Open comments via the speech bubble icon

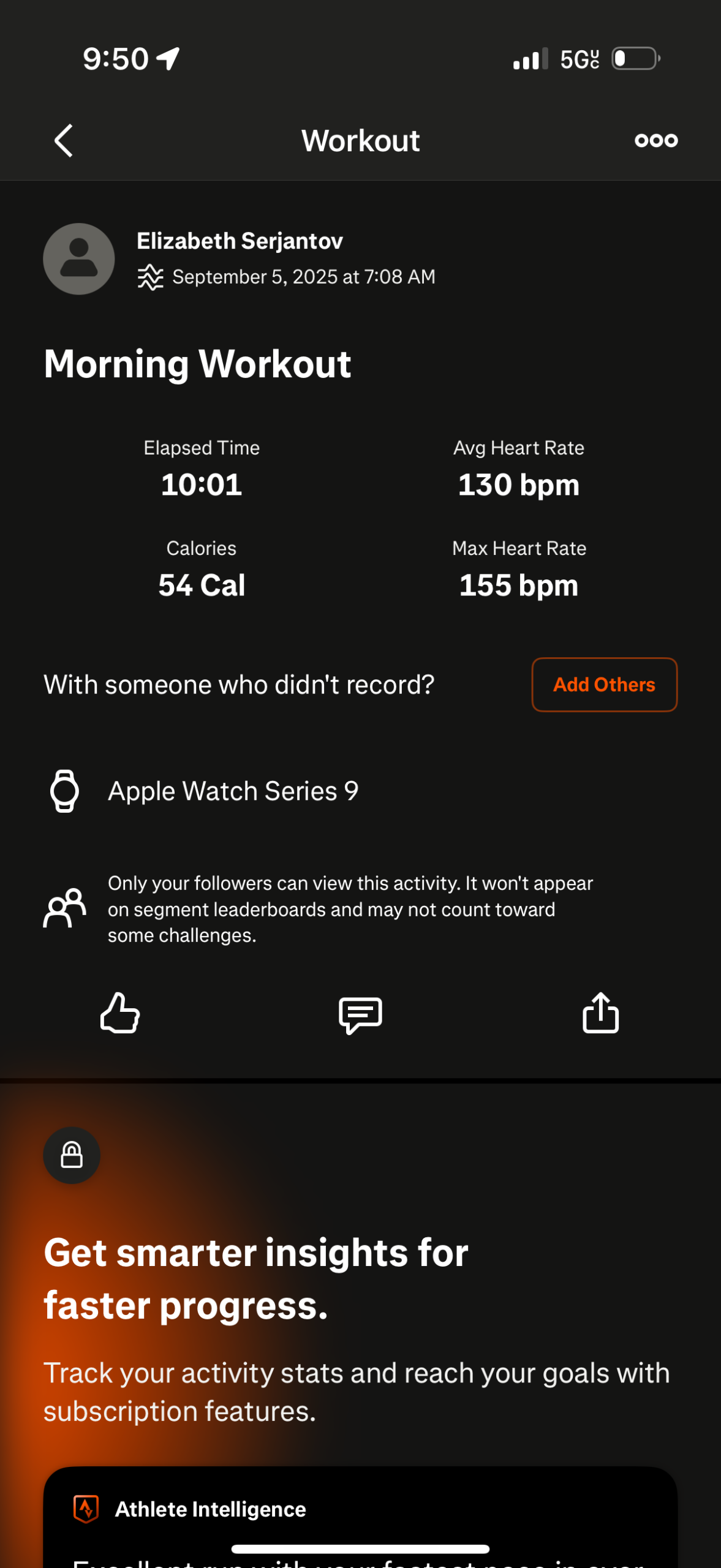coord(360,1014)
